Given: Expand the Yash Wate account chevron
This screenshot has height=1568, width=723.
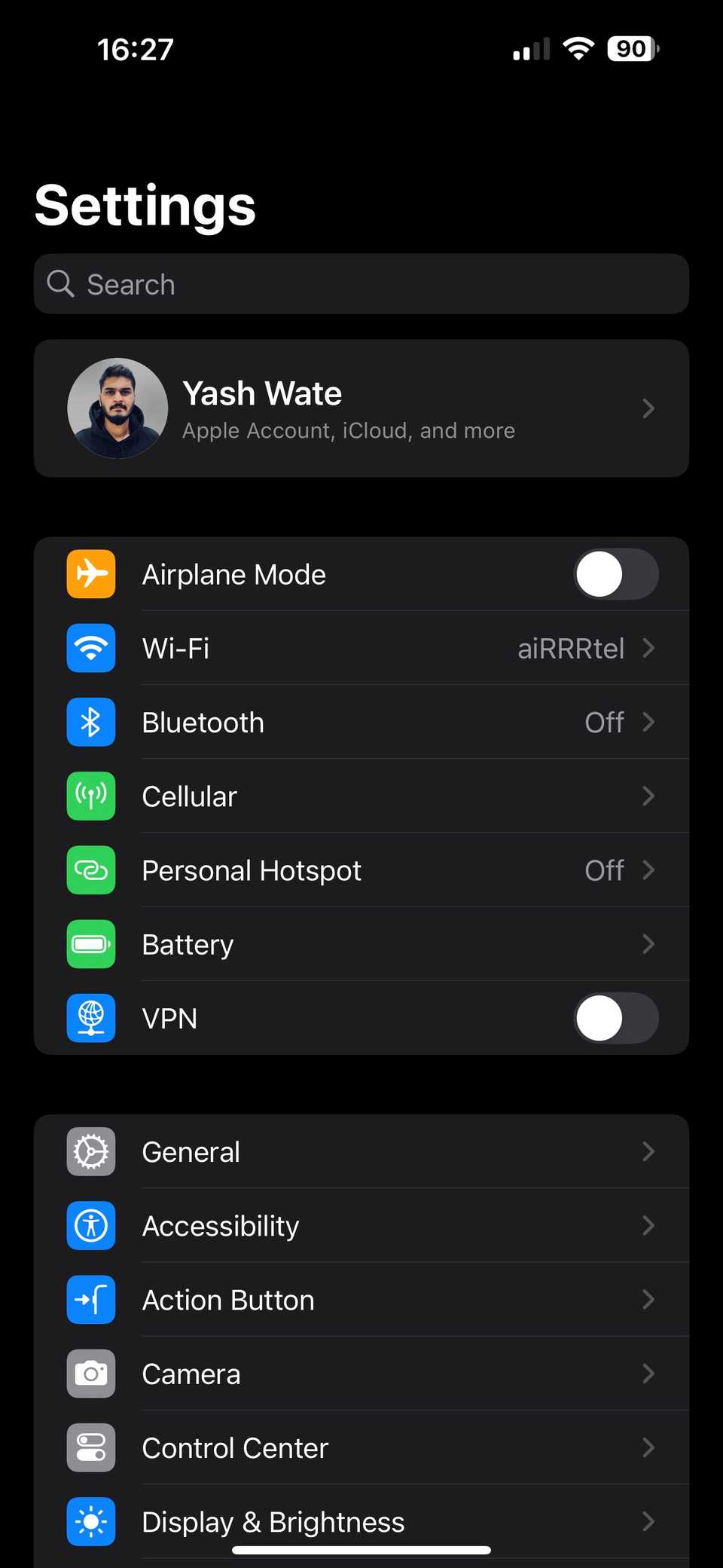Looking at the screenshot, I should [649, 408].
